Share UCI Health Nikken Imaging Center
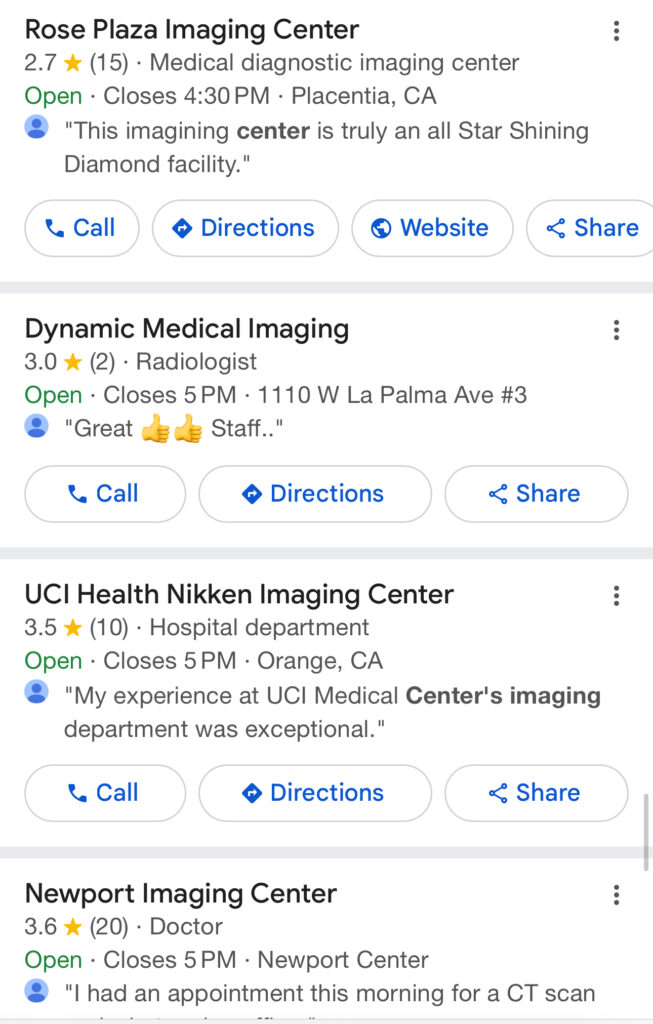 coord(536,793)
